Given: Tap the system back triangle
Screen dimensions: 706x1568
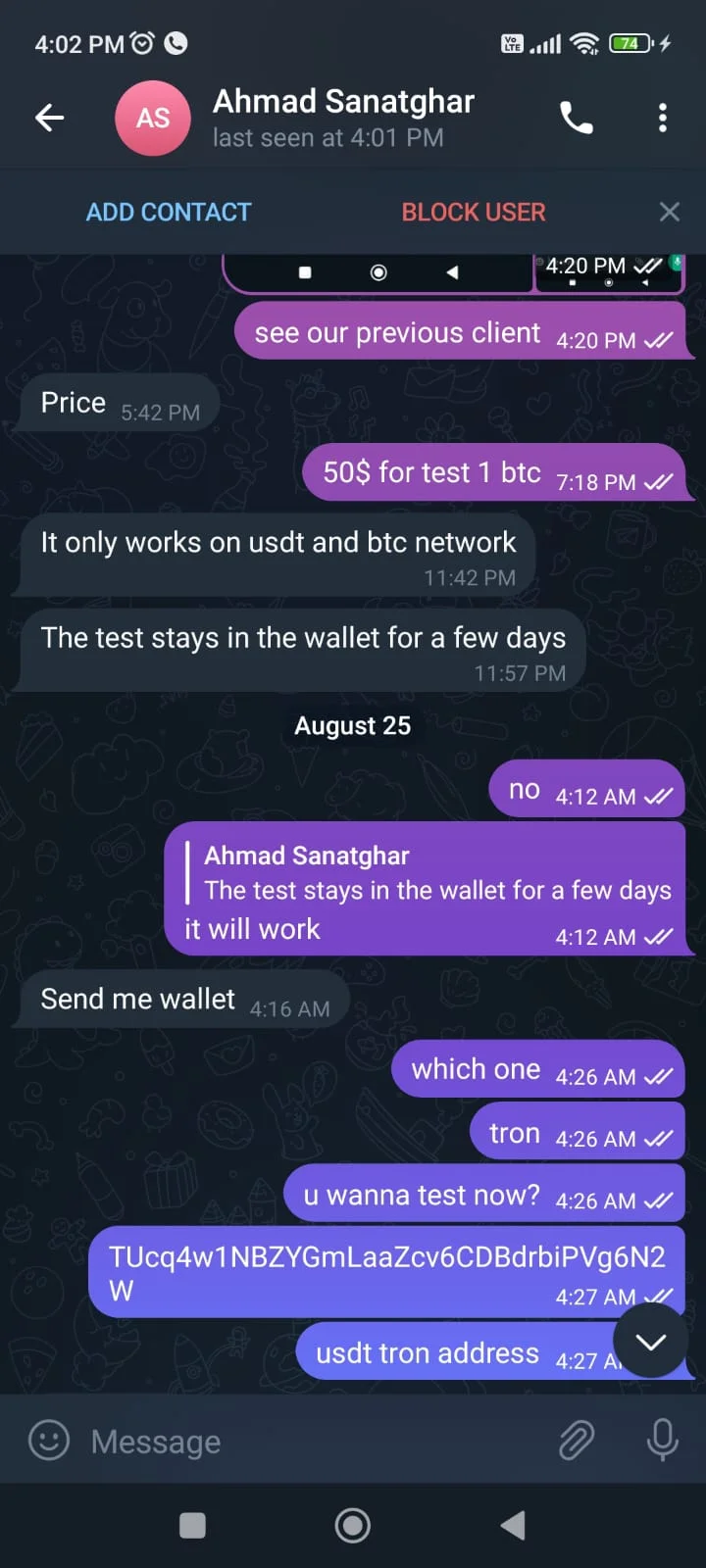Looking at the screenshot, I should tap(513, 1525).
